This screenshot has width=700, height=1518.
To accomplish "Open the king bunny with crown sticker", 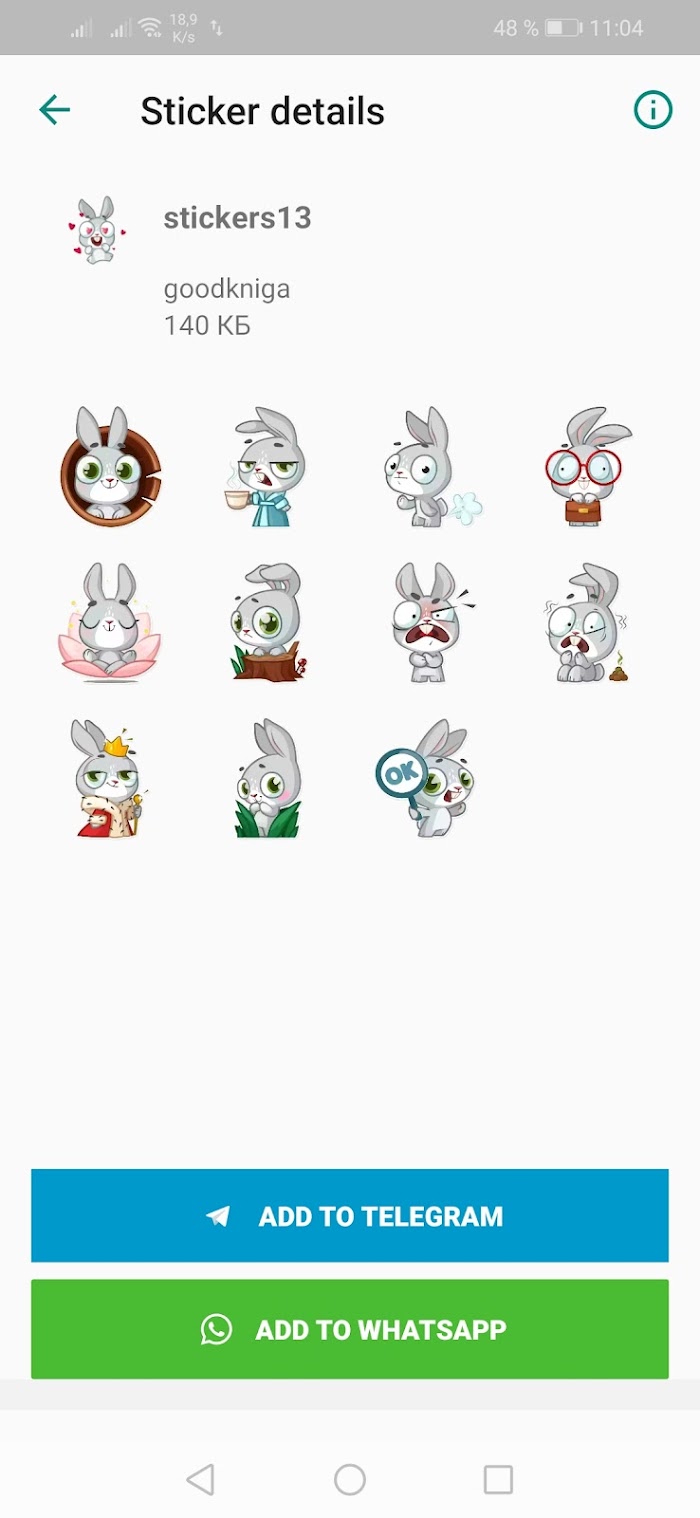I will point(108,779).
